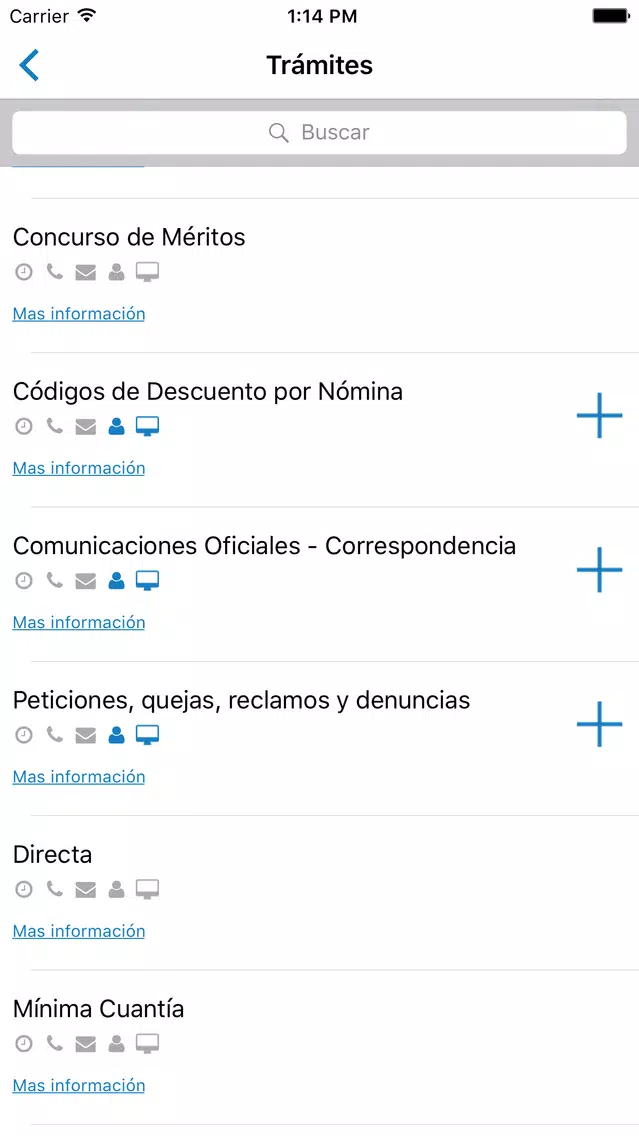Tap the plus for Comunicaciones Oficiales - Correspondencia
Image resolution: width=639 pixels, height=1136 pixels.
(599, 569)
